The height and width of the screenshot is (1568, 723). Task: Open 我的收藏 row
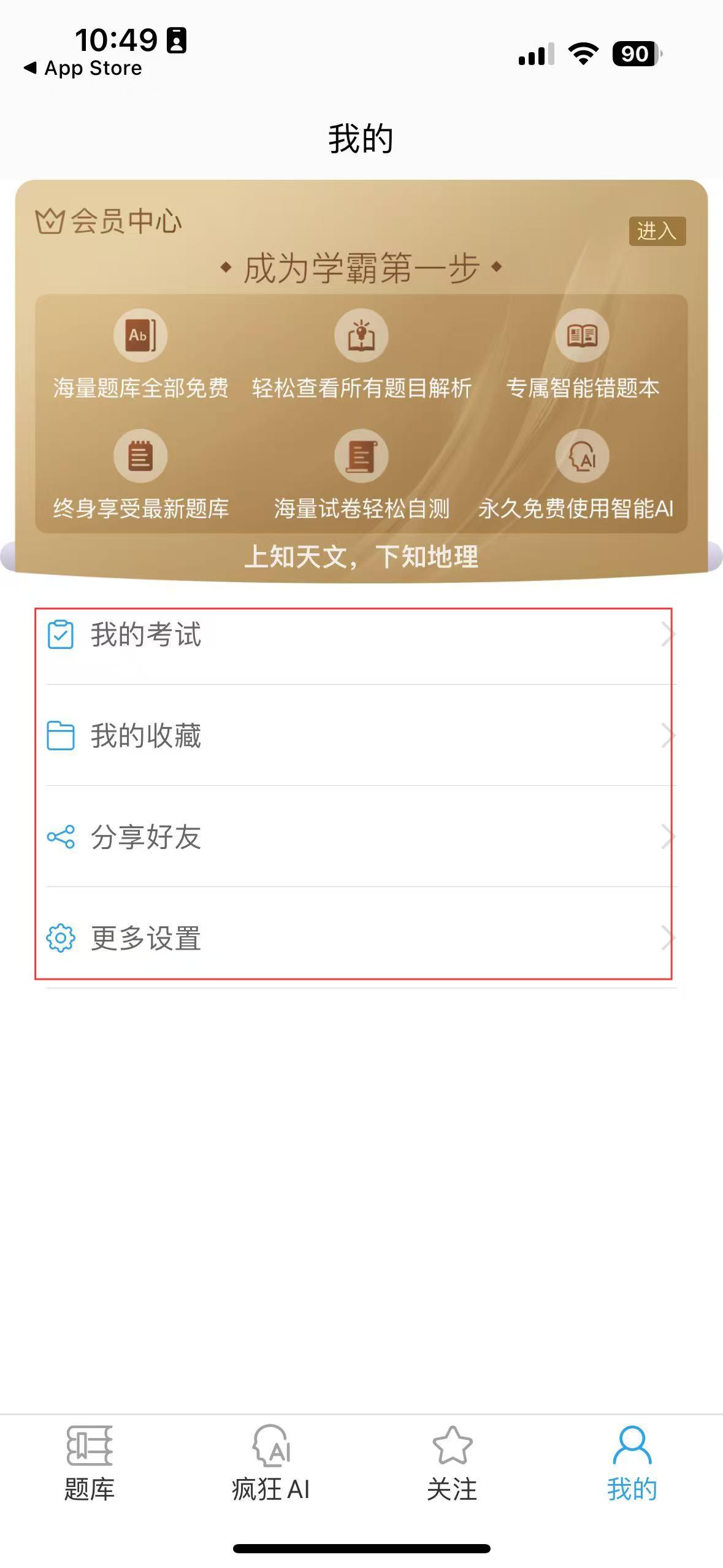pos(361,736)
